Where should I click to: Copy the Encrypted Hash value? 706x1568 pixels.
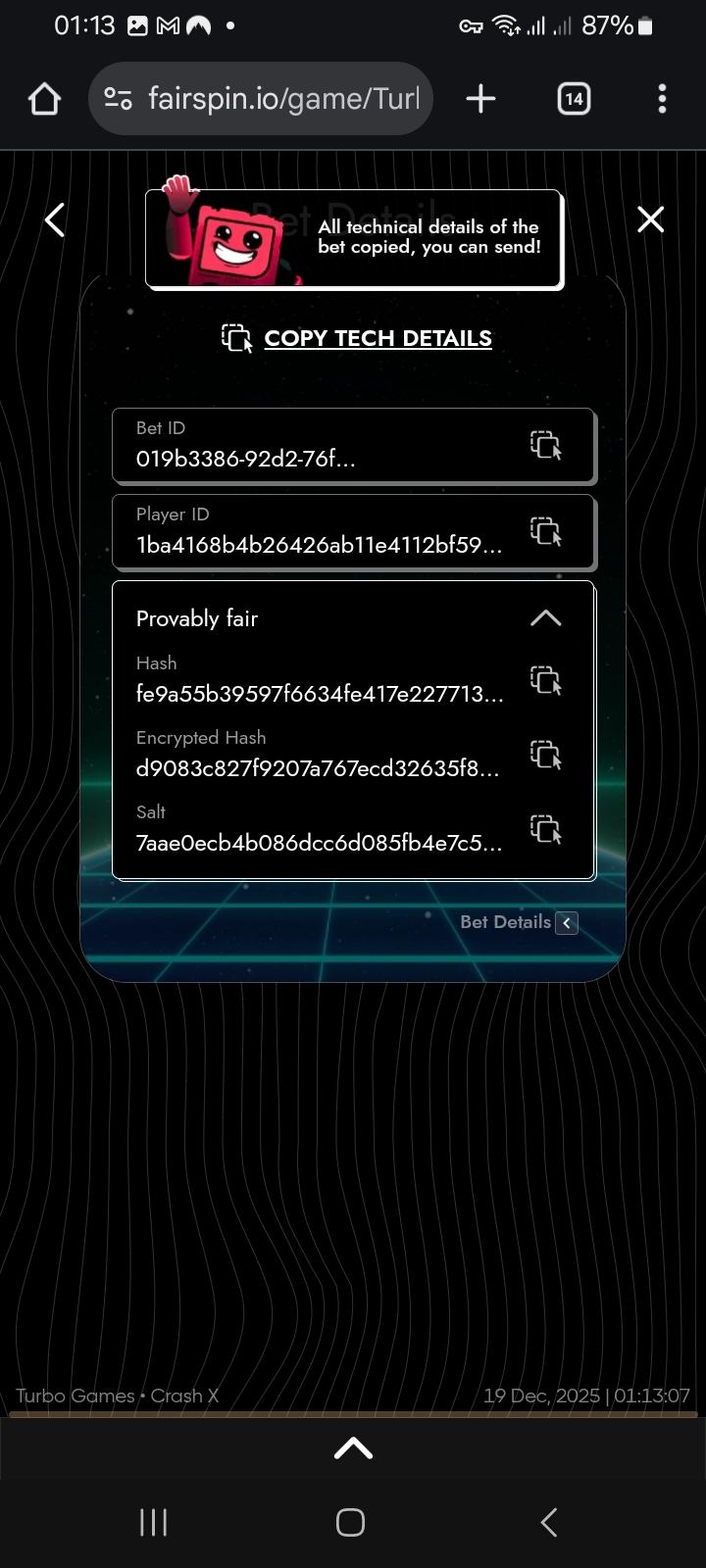point(545,755)
